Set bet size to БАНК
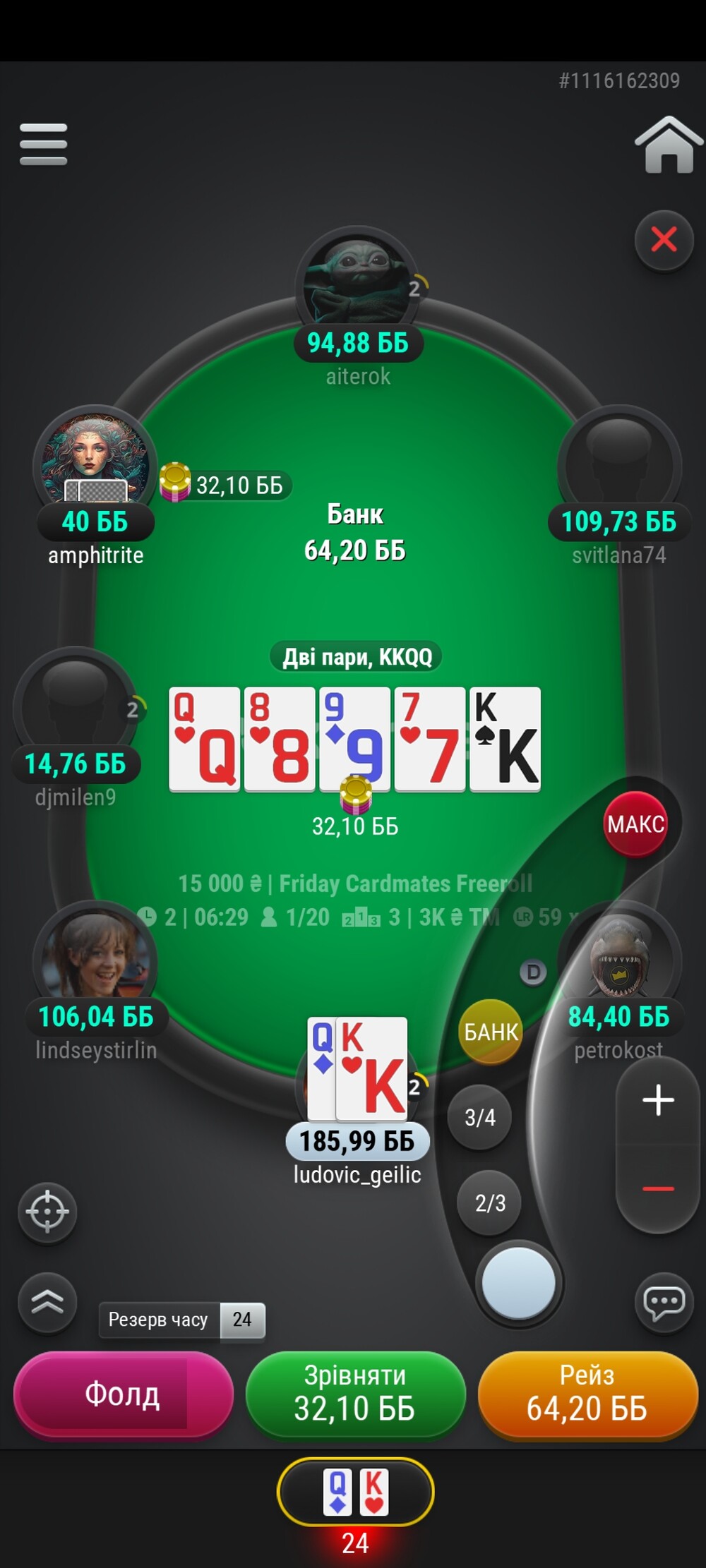This screenshot has width=706, height=1568. pyautogui.click(x=491, y=1032)
